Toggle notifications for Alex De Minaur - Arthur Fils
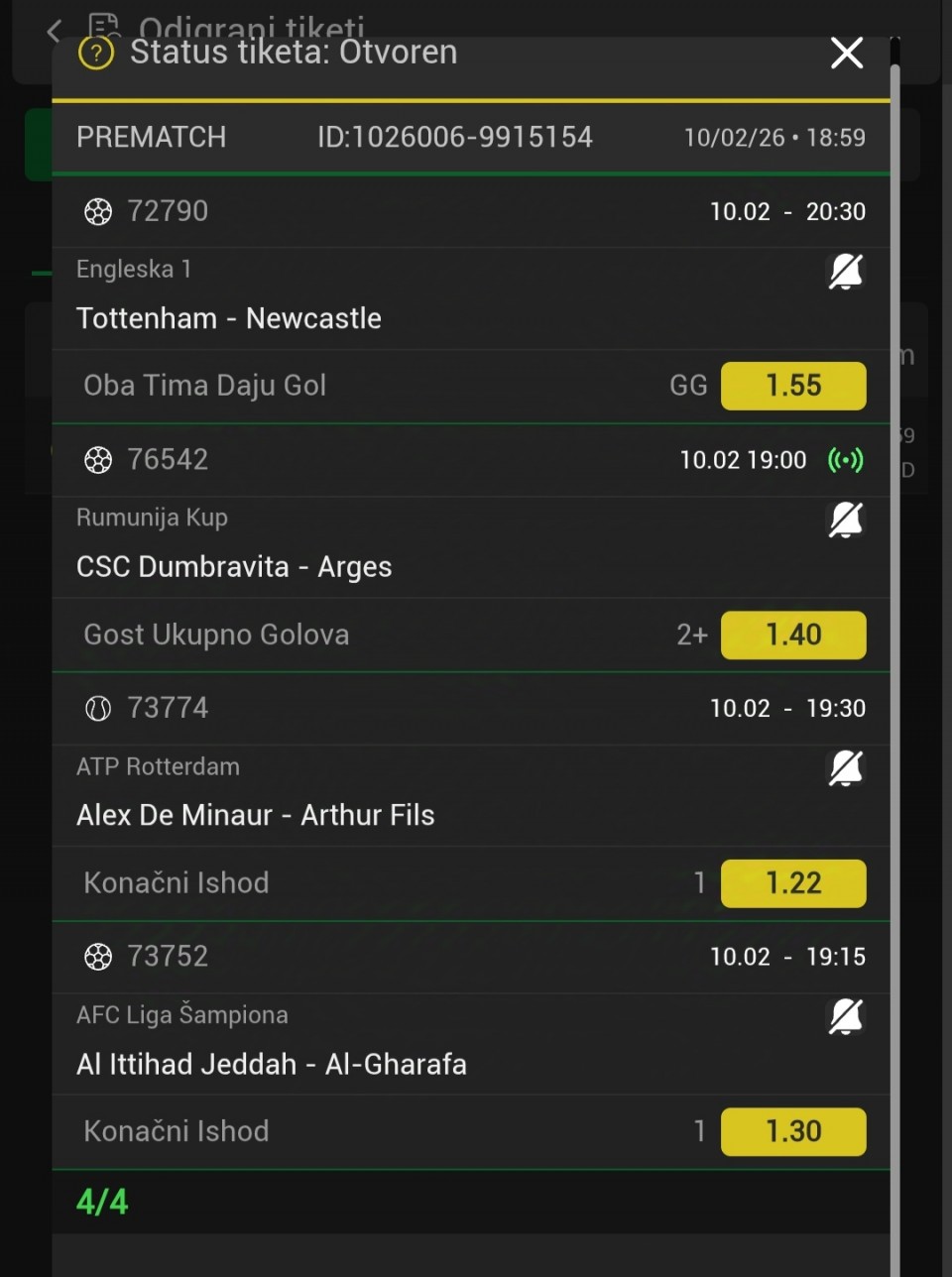This screenshot has height=1277, width=952. pos(845,767)
